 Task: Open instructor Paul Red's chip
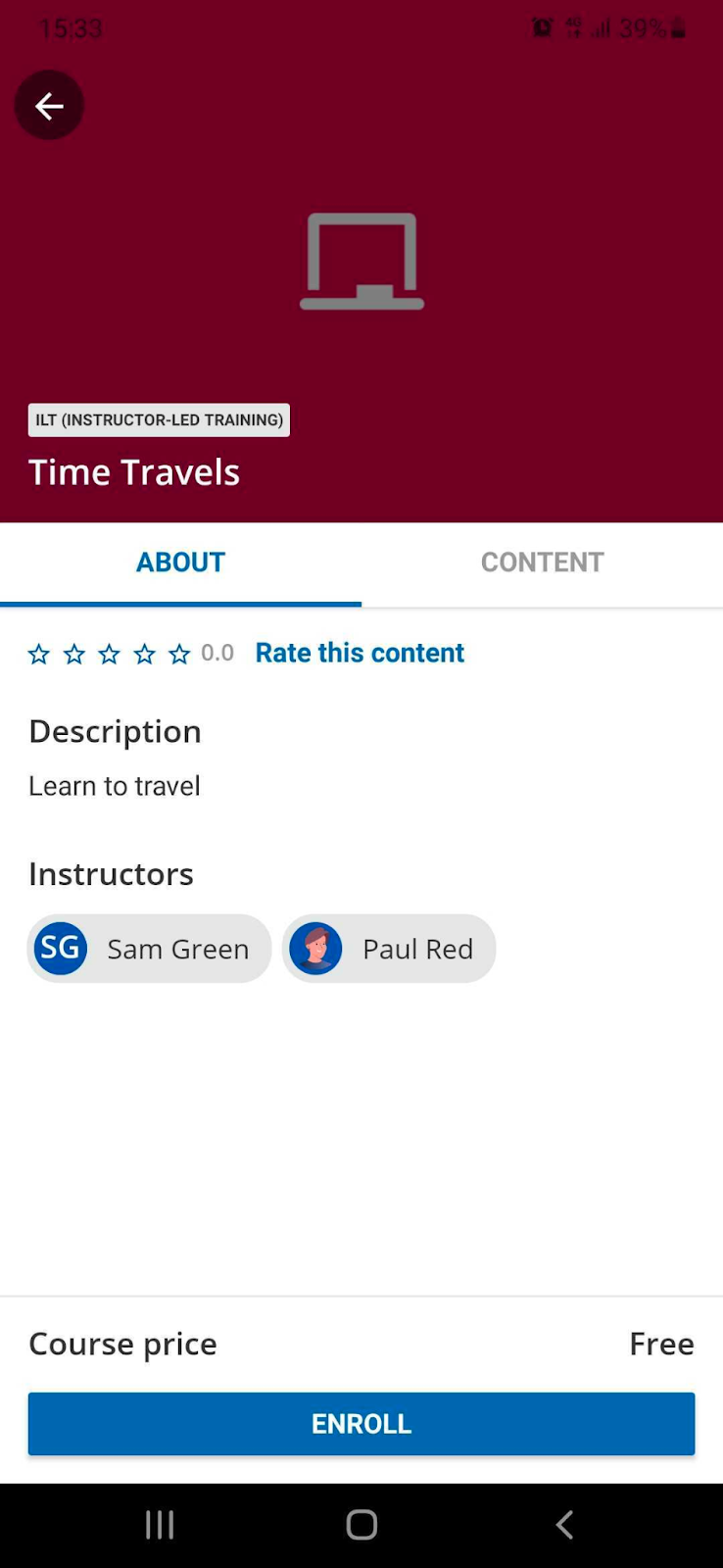click(x=389, y=949)
